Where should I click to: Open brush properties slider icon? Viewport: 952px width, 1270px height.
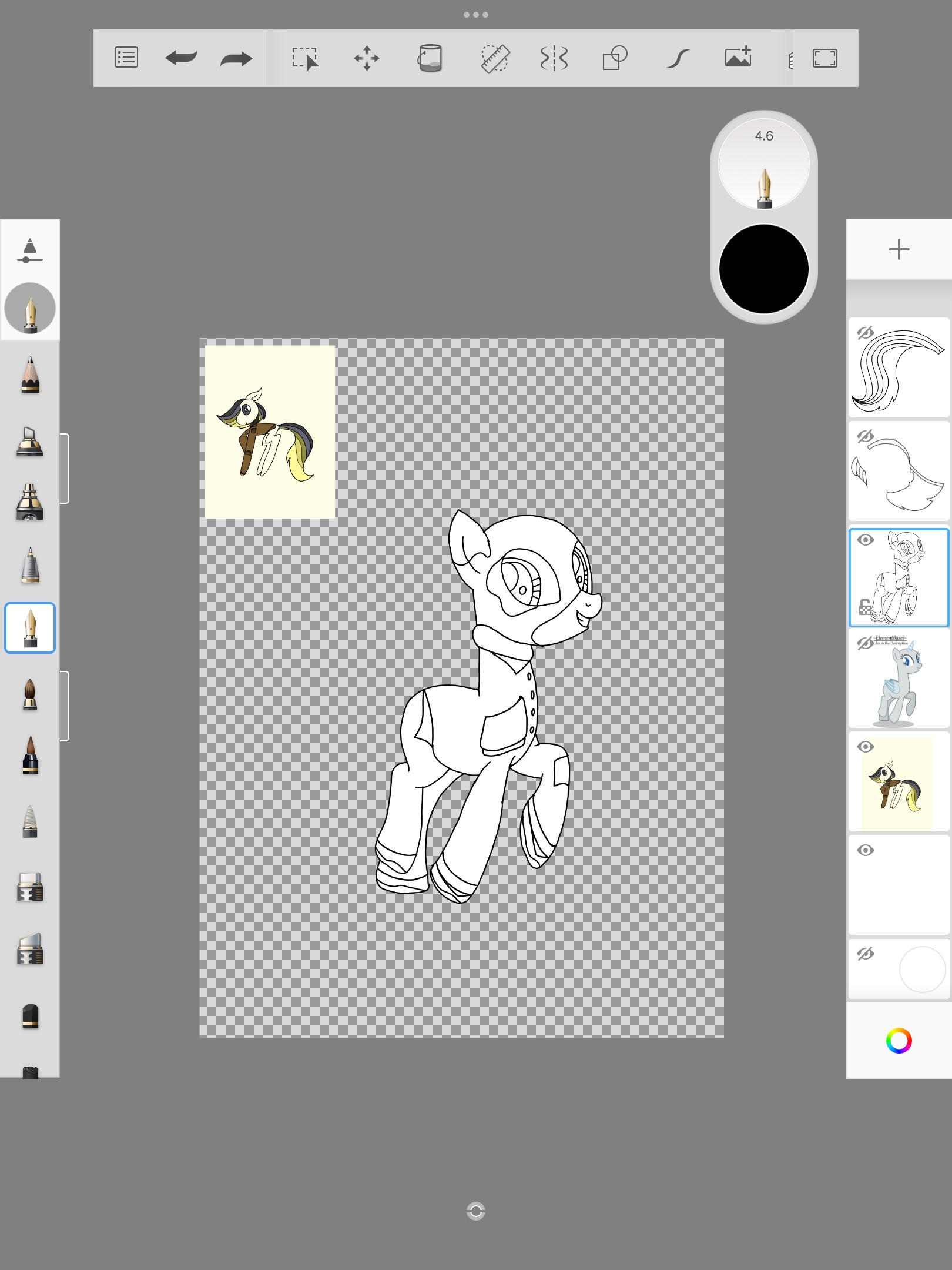(x=30, y=251)
